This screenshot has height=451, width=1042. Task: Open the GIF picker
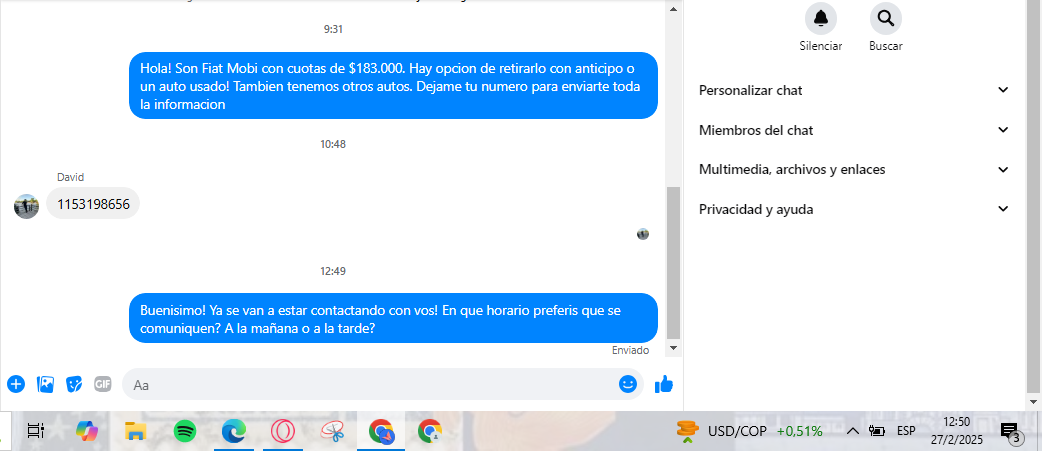tap(102, 384)
